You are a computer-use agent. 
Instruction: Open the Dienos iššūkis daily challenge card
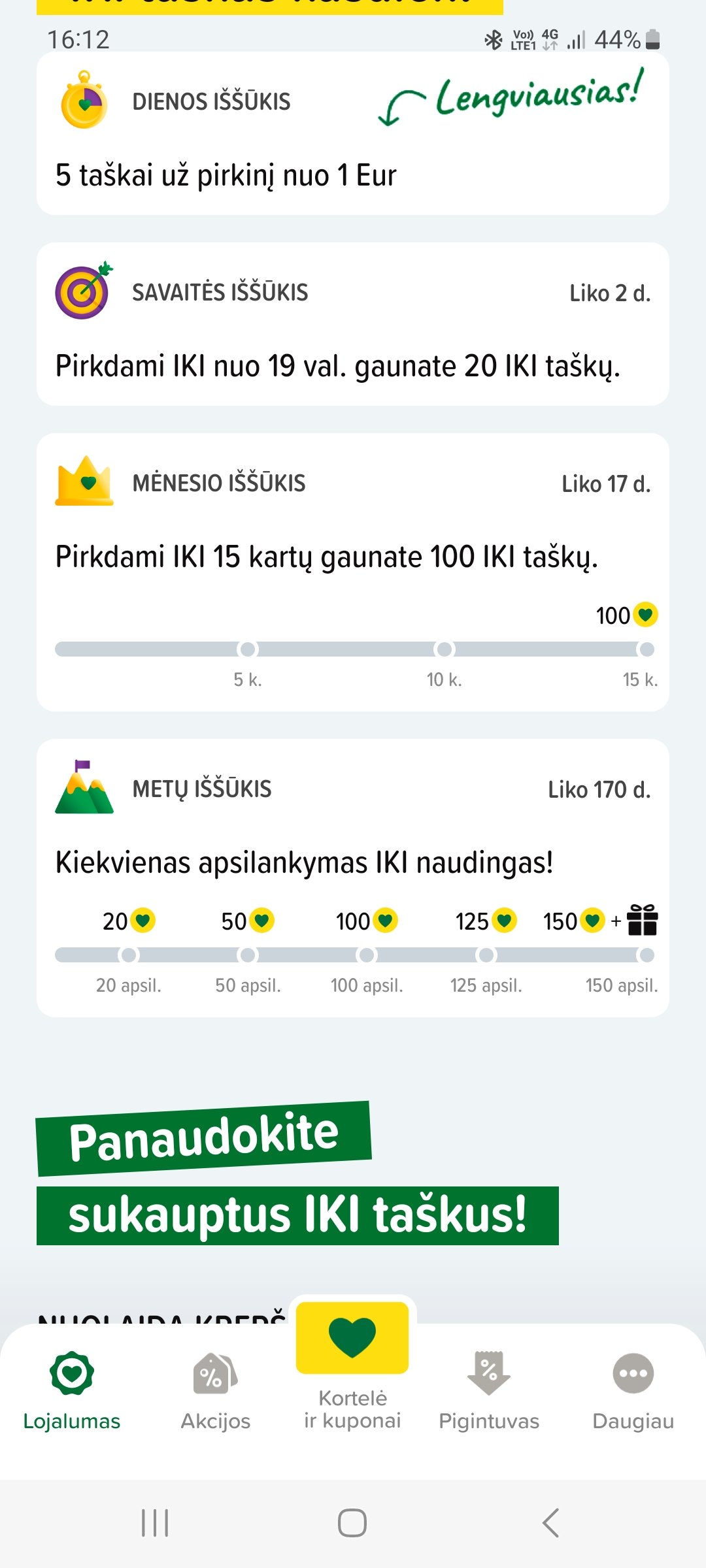point(353,133)
